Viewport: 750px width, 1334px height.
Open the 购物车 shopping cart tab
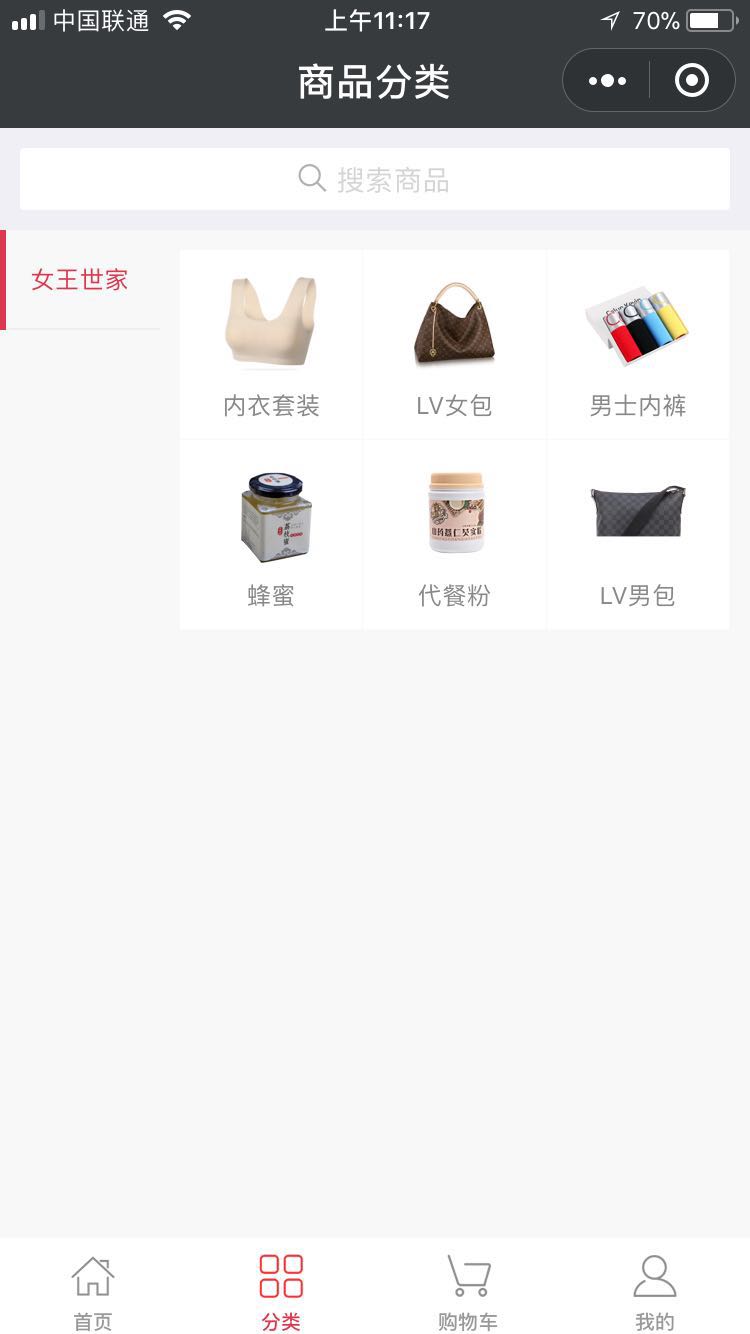coord(468,1293)
